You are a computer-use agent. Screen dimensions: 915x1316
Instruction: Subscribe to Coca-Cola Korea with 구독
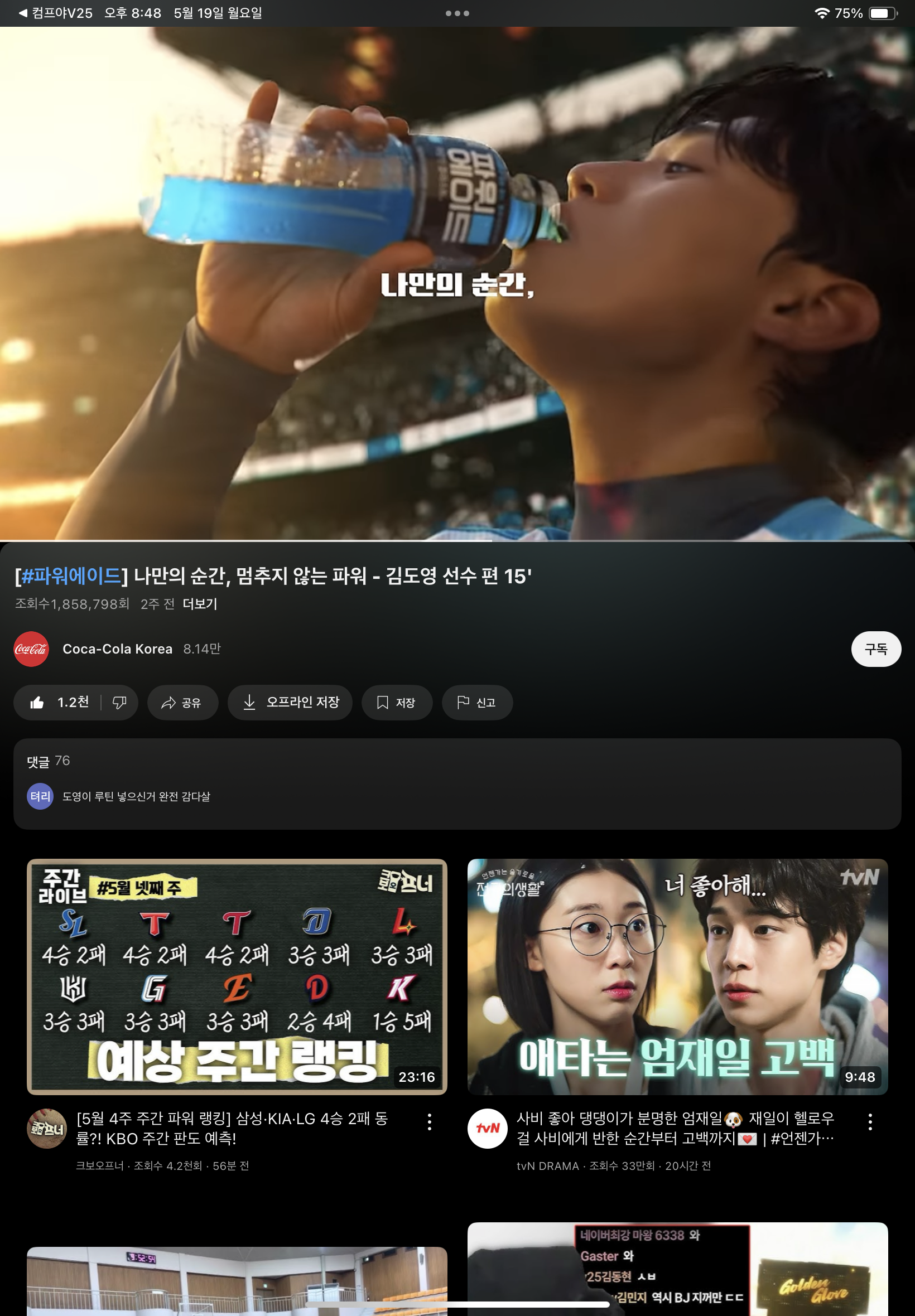coord(875,649)
